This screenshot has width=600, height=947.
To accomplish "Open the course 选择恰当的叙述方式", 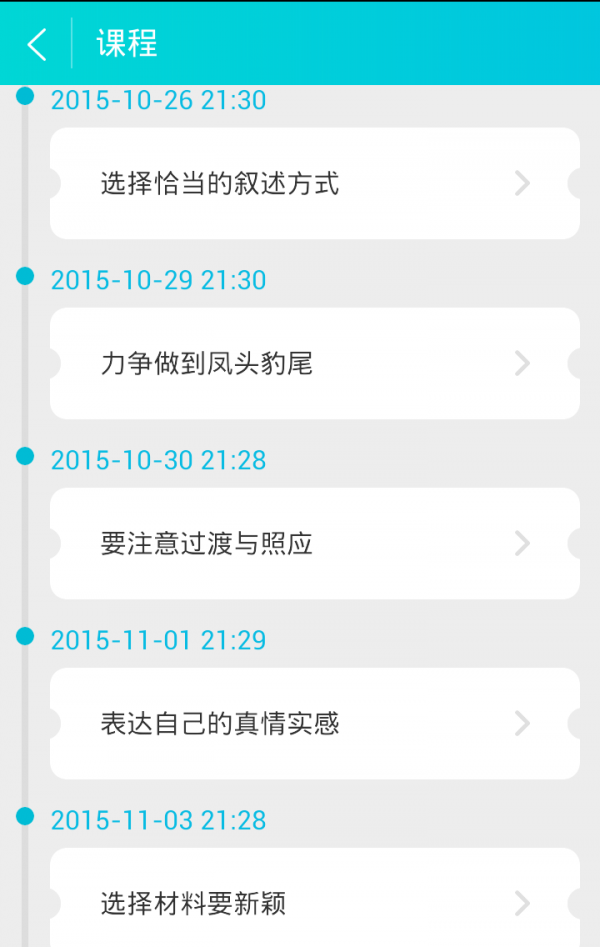I will [x=314, y=183].
